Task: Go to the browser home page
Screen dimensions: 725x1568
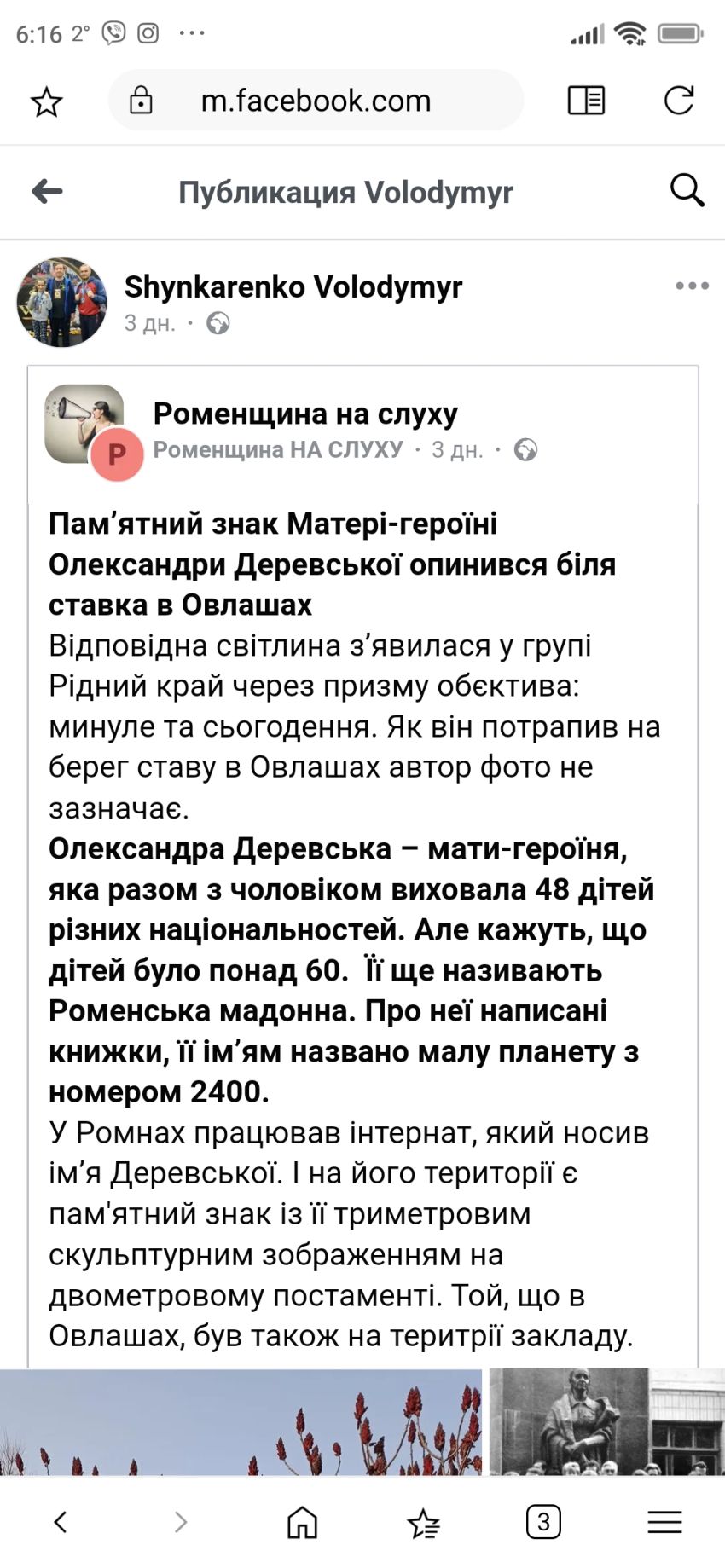Action: 302,1522
